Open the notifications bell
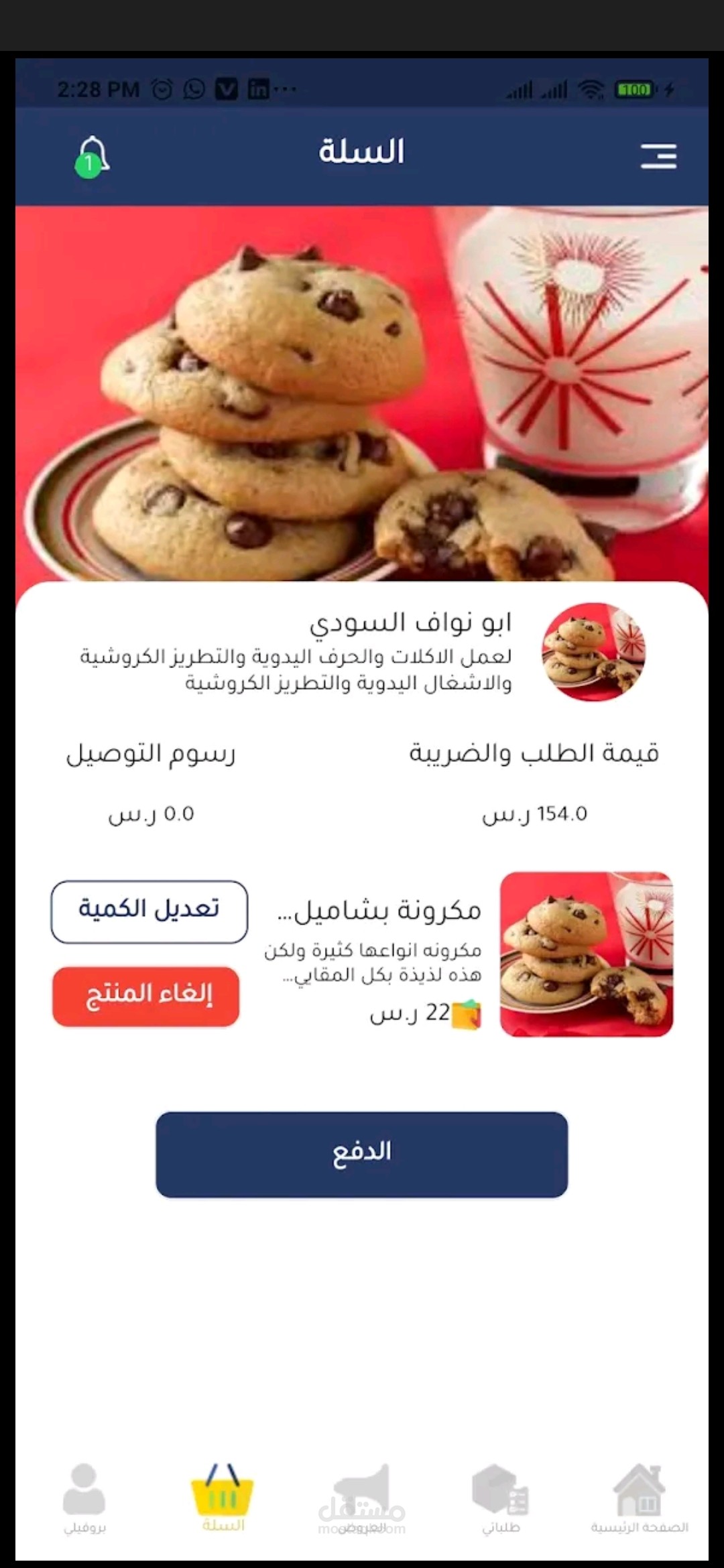 tap(93, 156)
